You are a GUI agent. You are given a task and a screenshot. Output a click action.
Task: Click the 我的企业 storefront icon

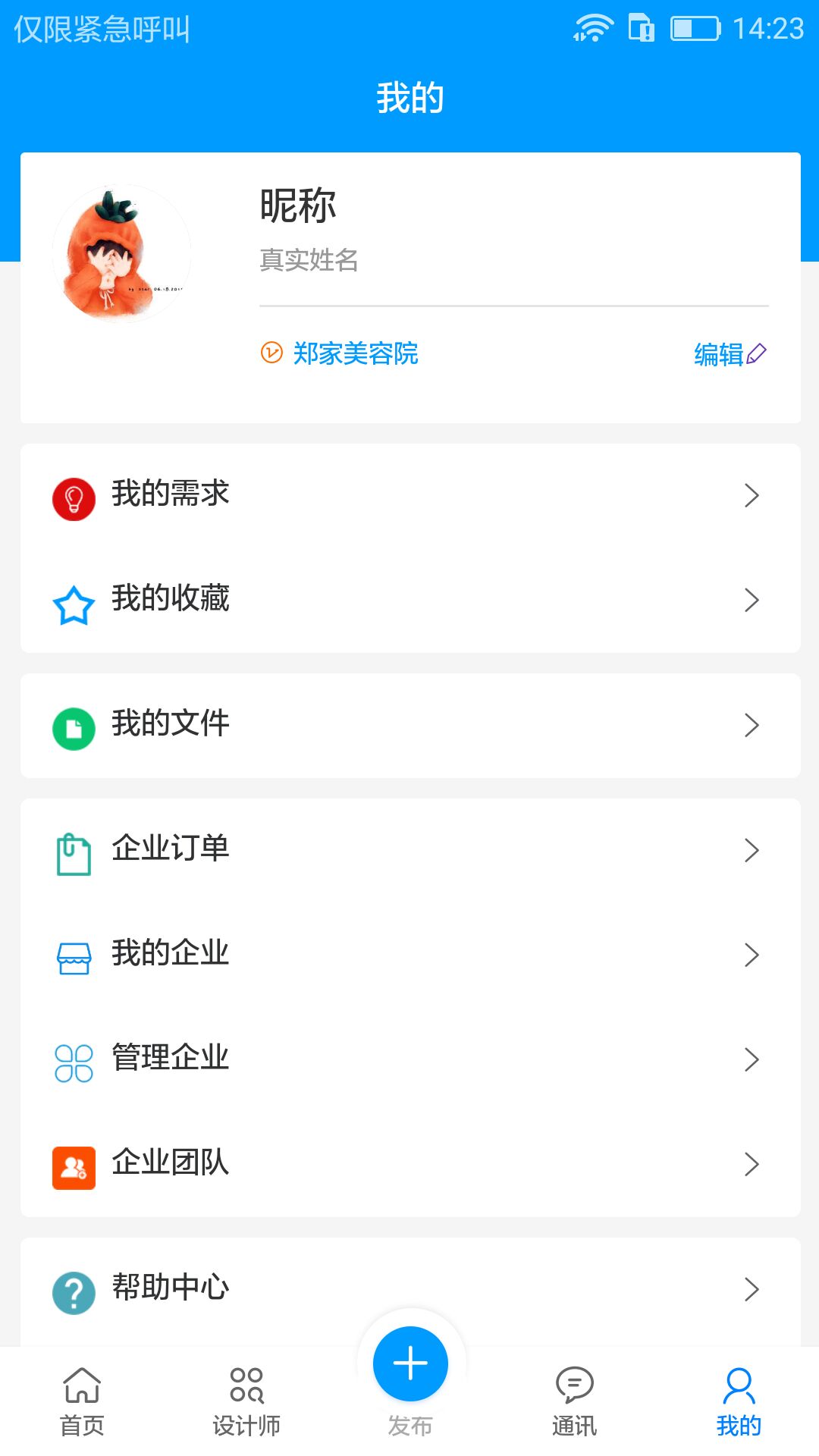[73, 954]
